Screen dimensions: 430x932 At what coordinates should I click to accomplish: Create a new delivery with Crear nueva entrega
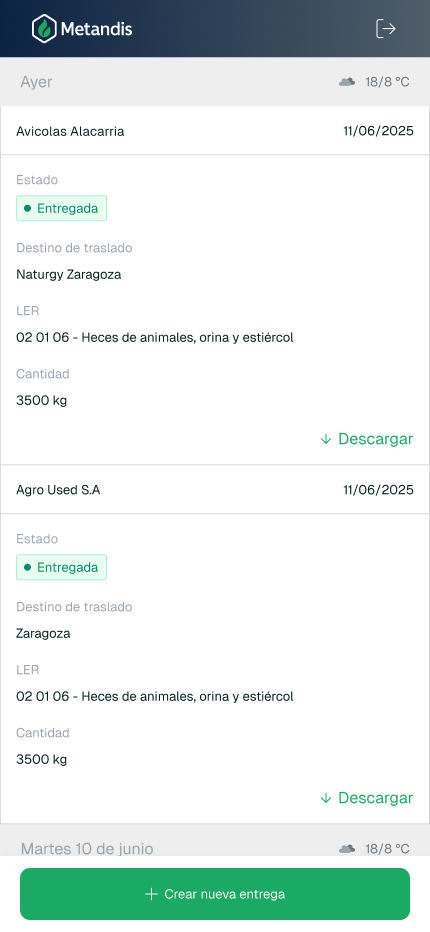(215, 894)
